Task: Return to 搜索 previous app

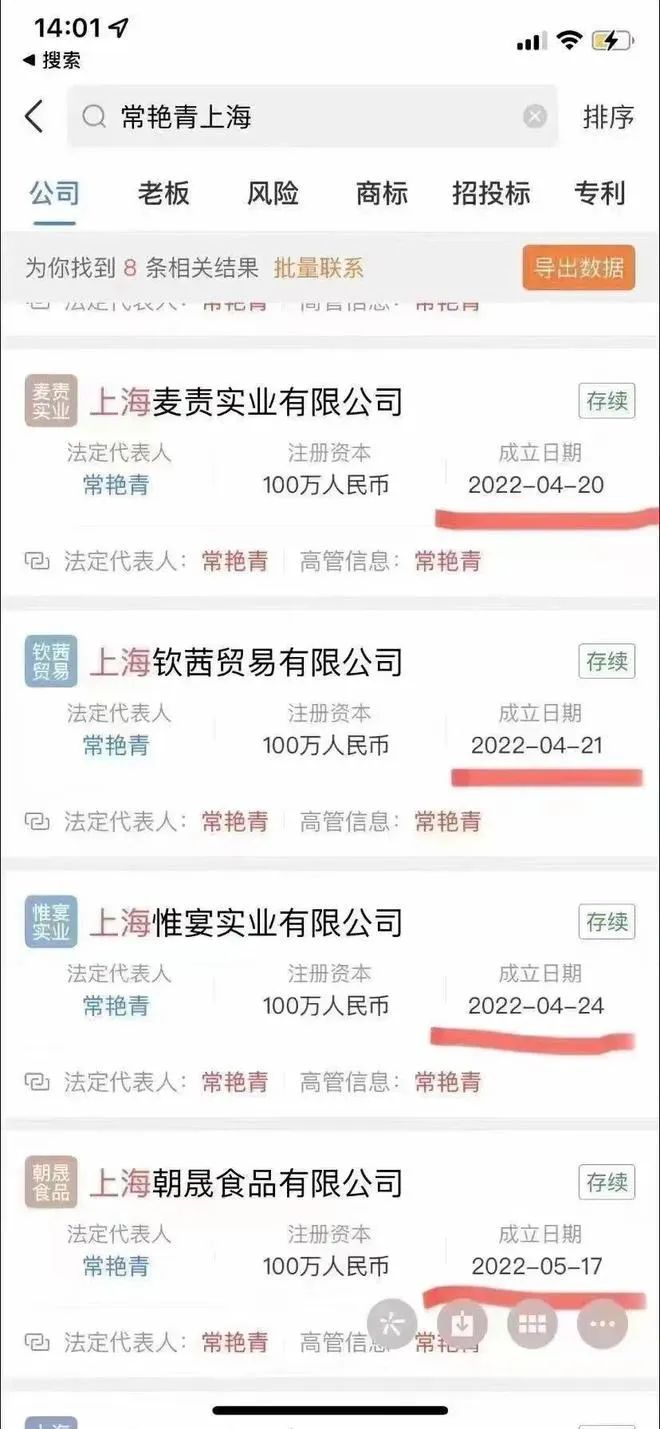Action: tap(52, 60)
